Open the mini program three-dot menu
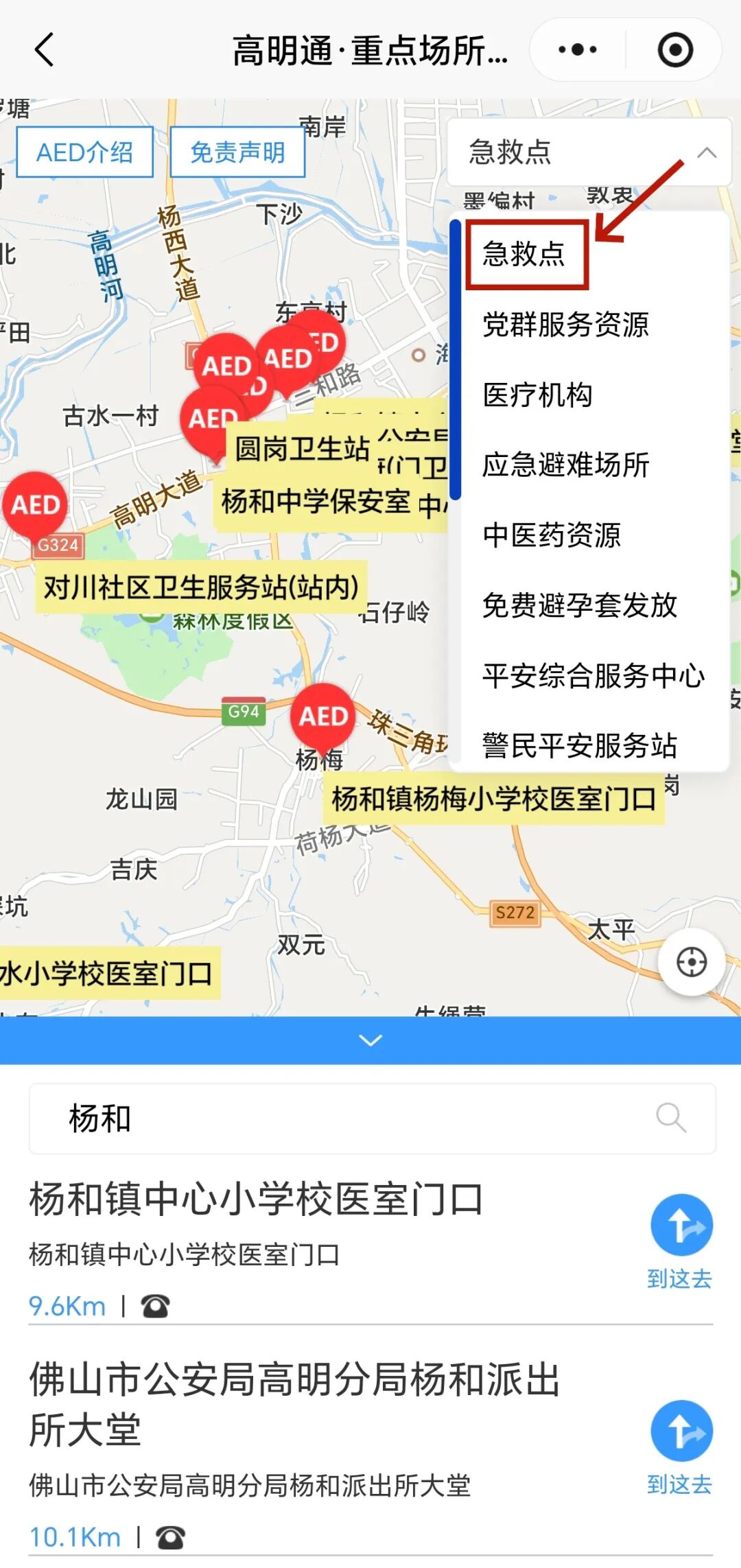Screen dimensions: 741x1568 click(577, 50)
